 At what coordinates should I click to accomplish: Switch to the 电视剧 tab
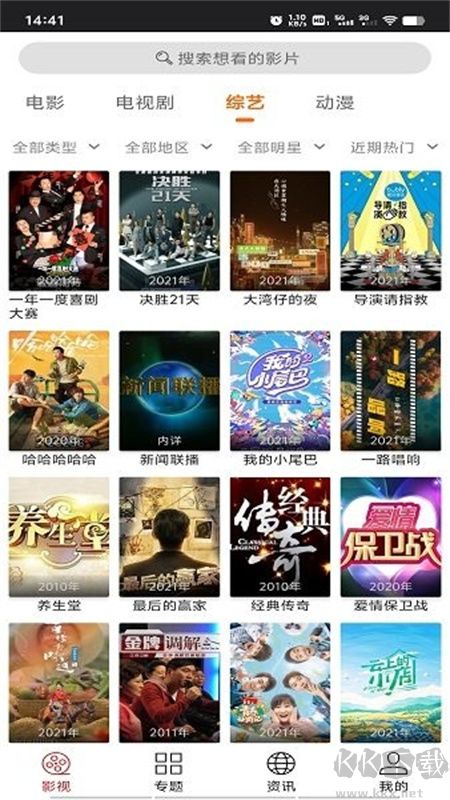click(145, 103)
